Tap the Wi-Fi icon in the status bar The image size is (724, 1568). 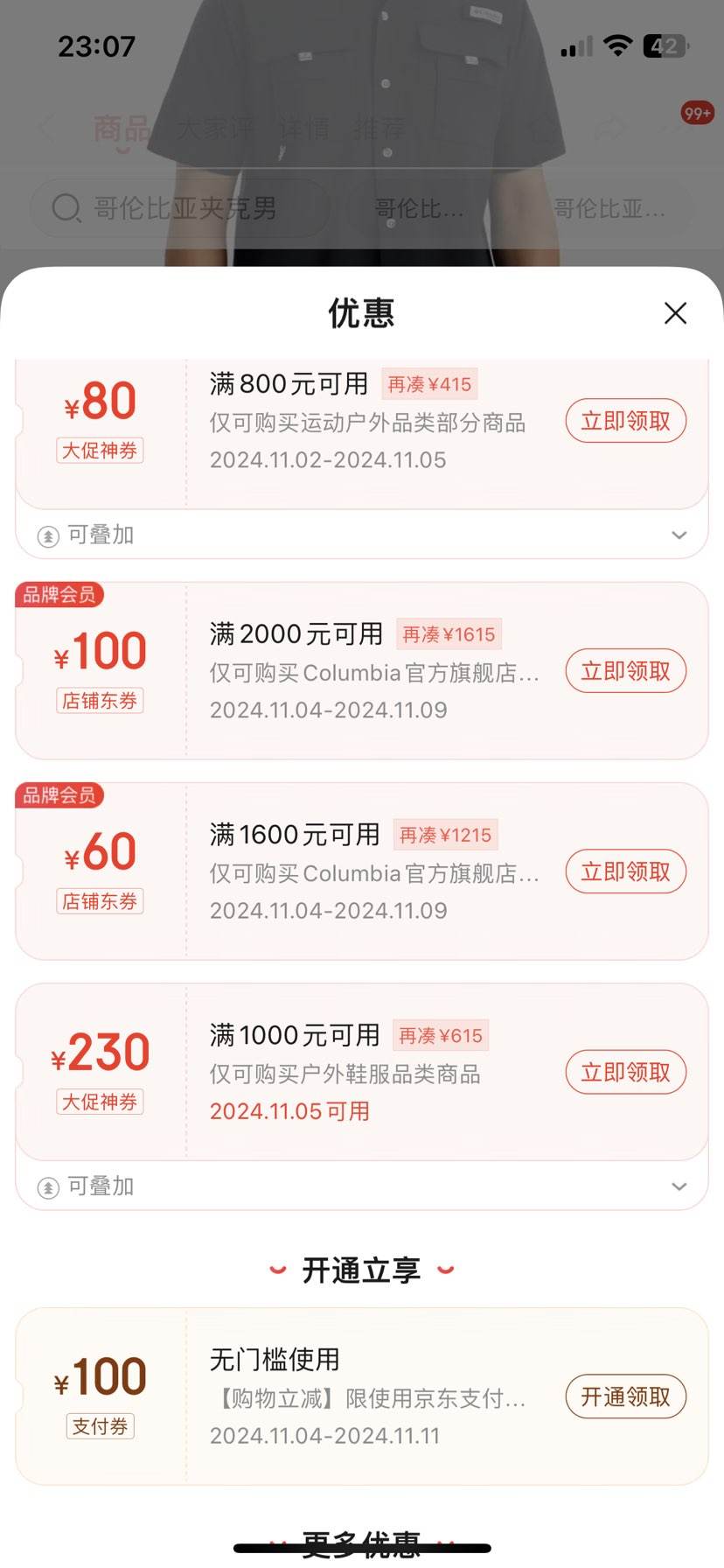coord(617,45)
